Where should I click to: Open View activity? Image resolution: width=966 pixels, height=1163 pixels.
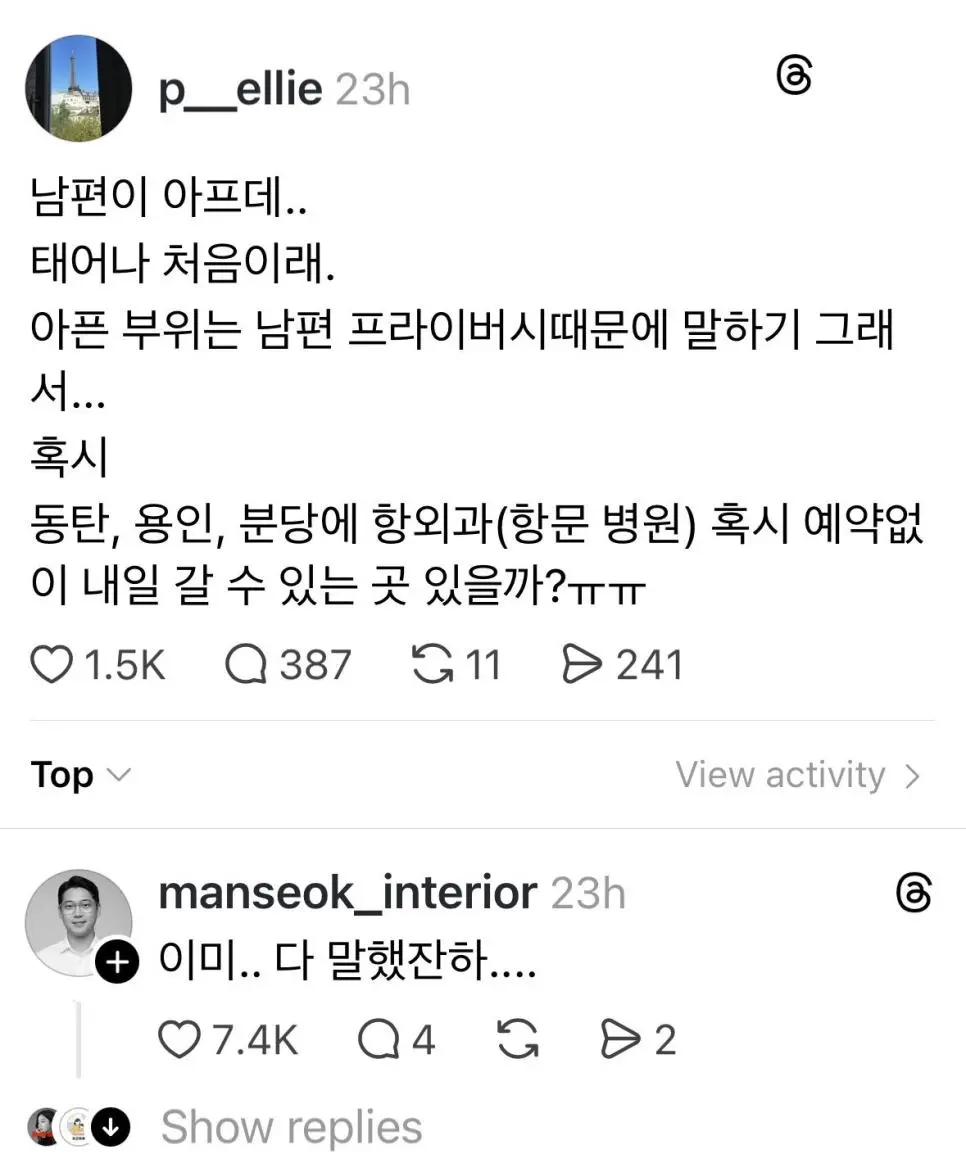click(x=797, y=775)
